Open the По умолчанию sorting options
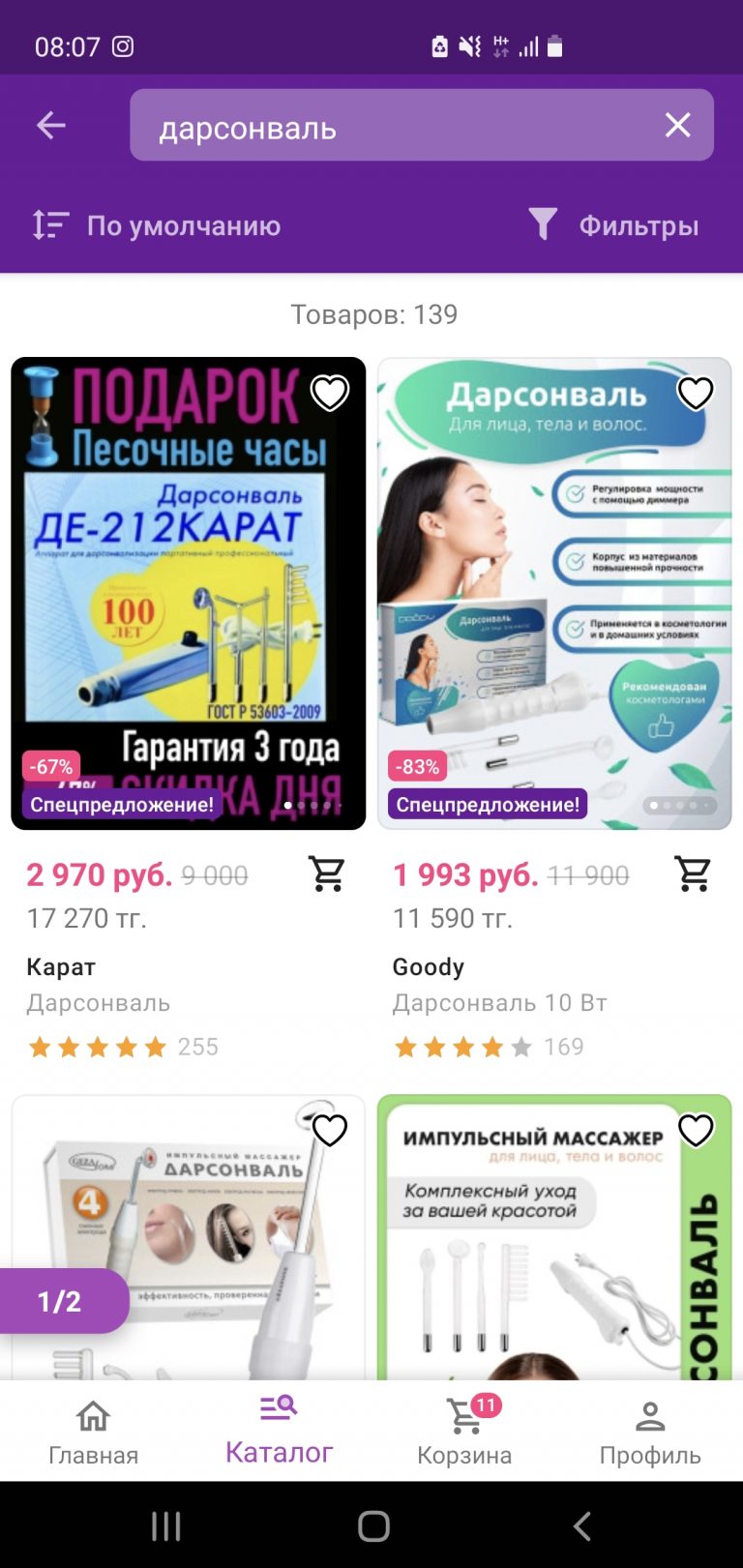The image size is (743, 1568). pos(156,225)
